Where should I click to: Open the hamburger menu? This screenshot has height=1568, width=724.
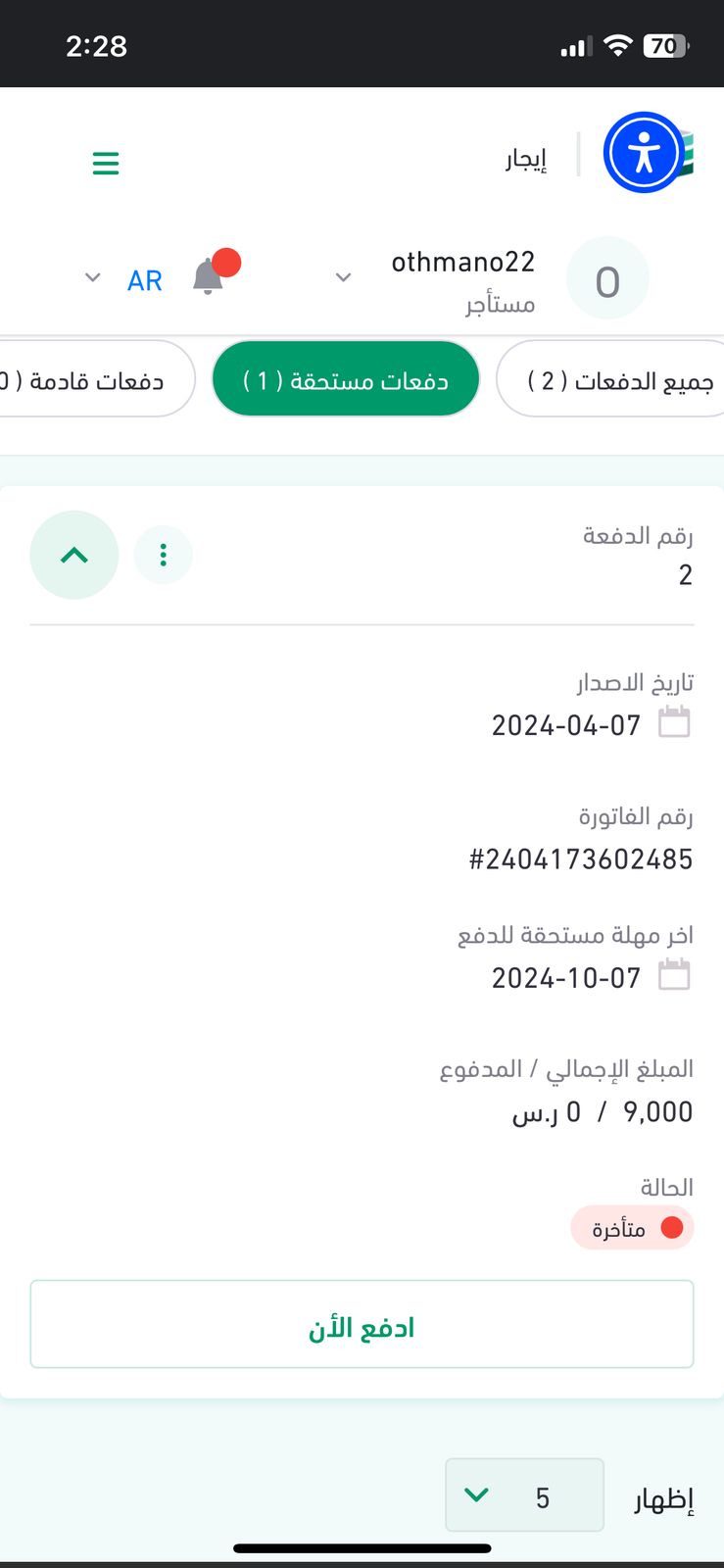click(106, 163)
